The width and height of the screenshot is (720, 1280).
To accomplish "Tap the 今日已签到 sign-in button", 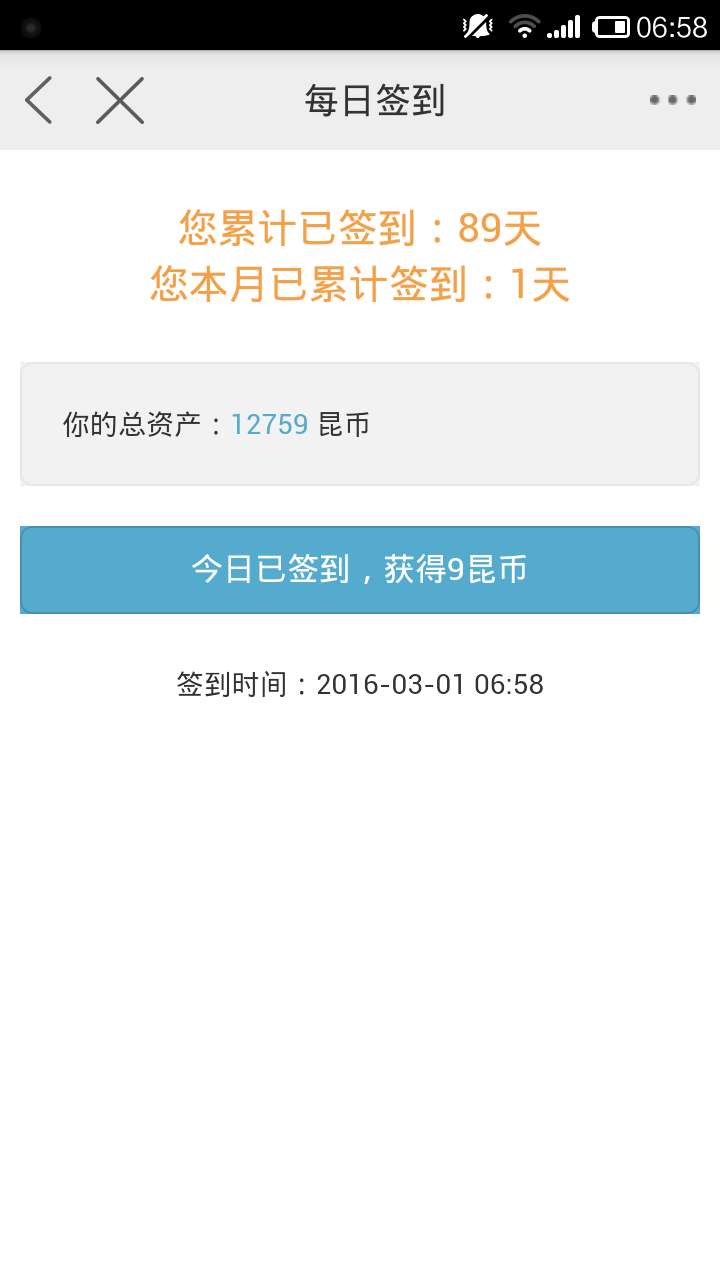I will [x=360, y=570].
